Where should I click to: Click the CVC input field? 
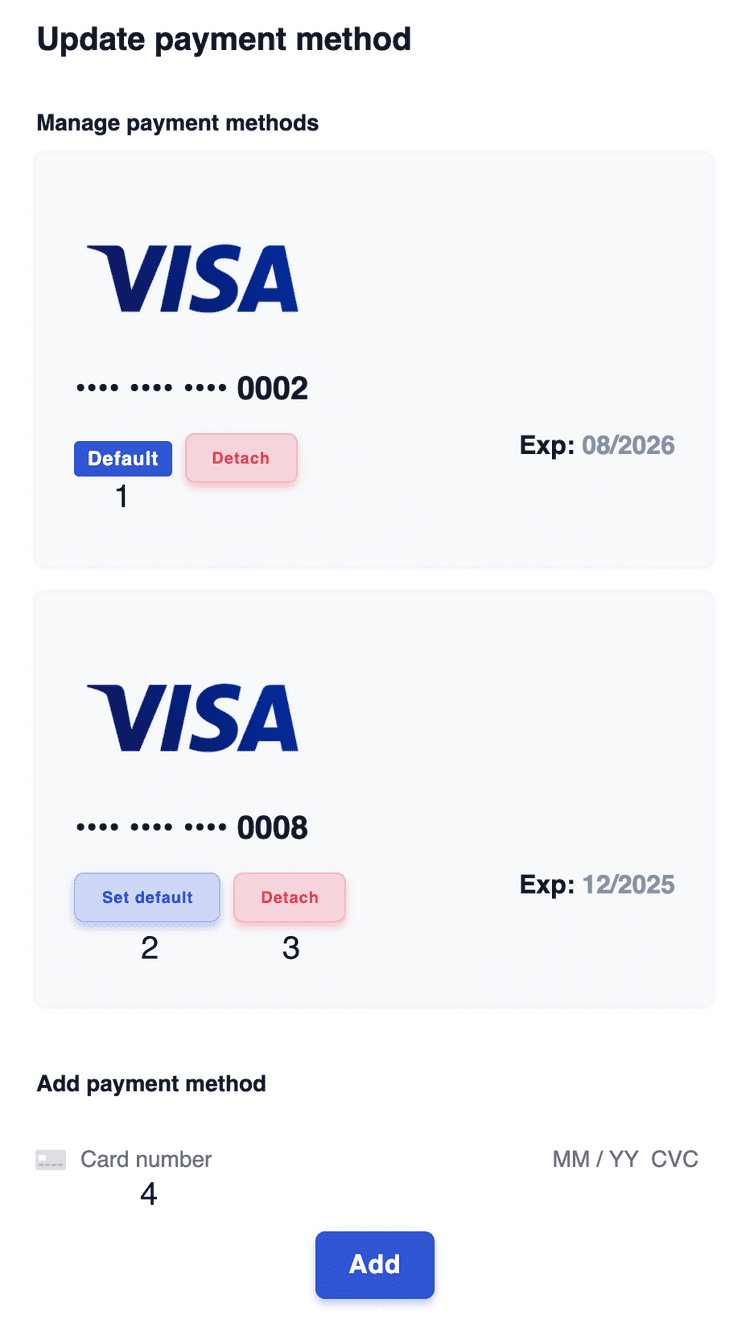[x=675, y=1158]
